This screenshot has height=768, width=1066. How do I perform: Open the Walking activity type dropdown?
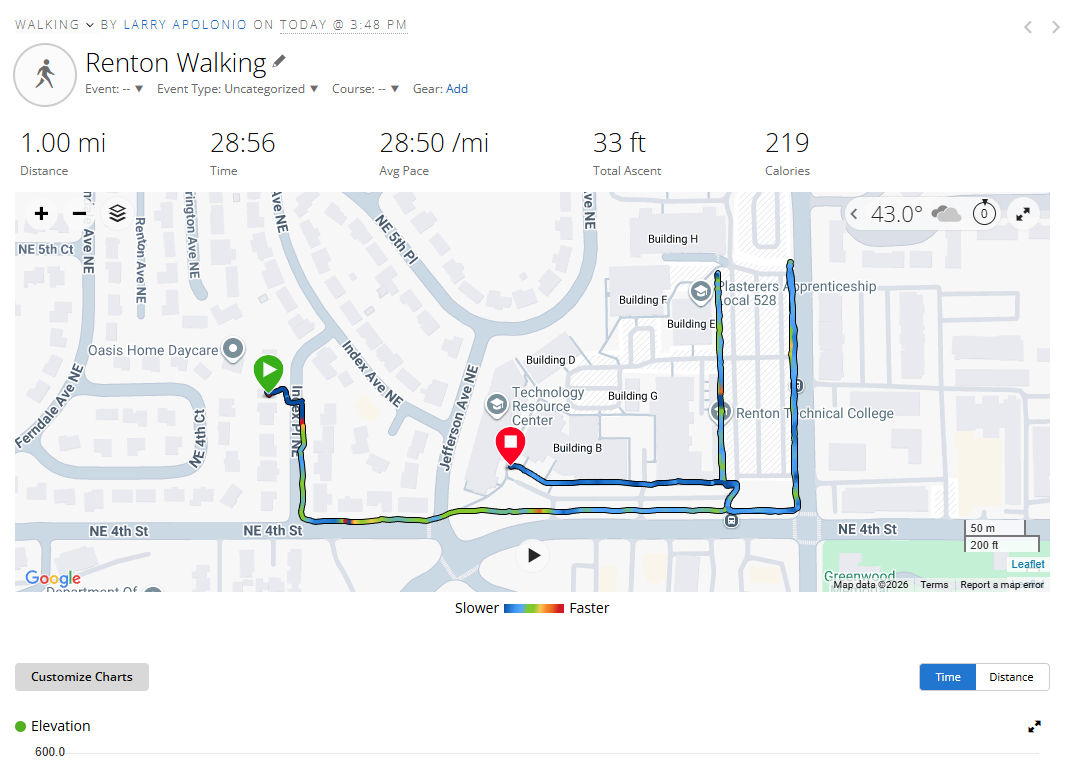click(55, 25)
